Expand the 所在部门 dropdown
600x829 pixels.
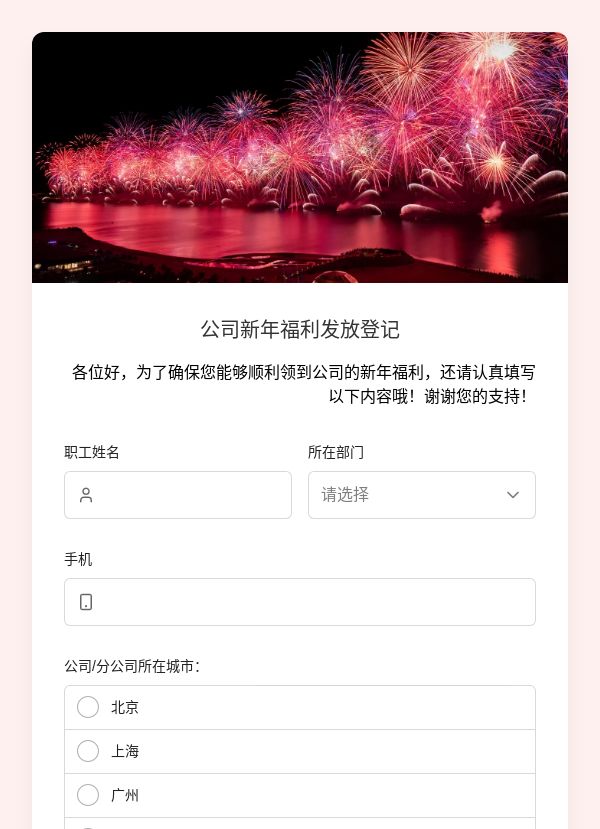click(421, 495)
